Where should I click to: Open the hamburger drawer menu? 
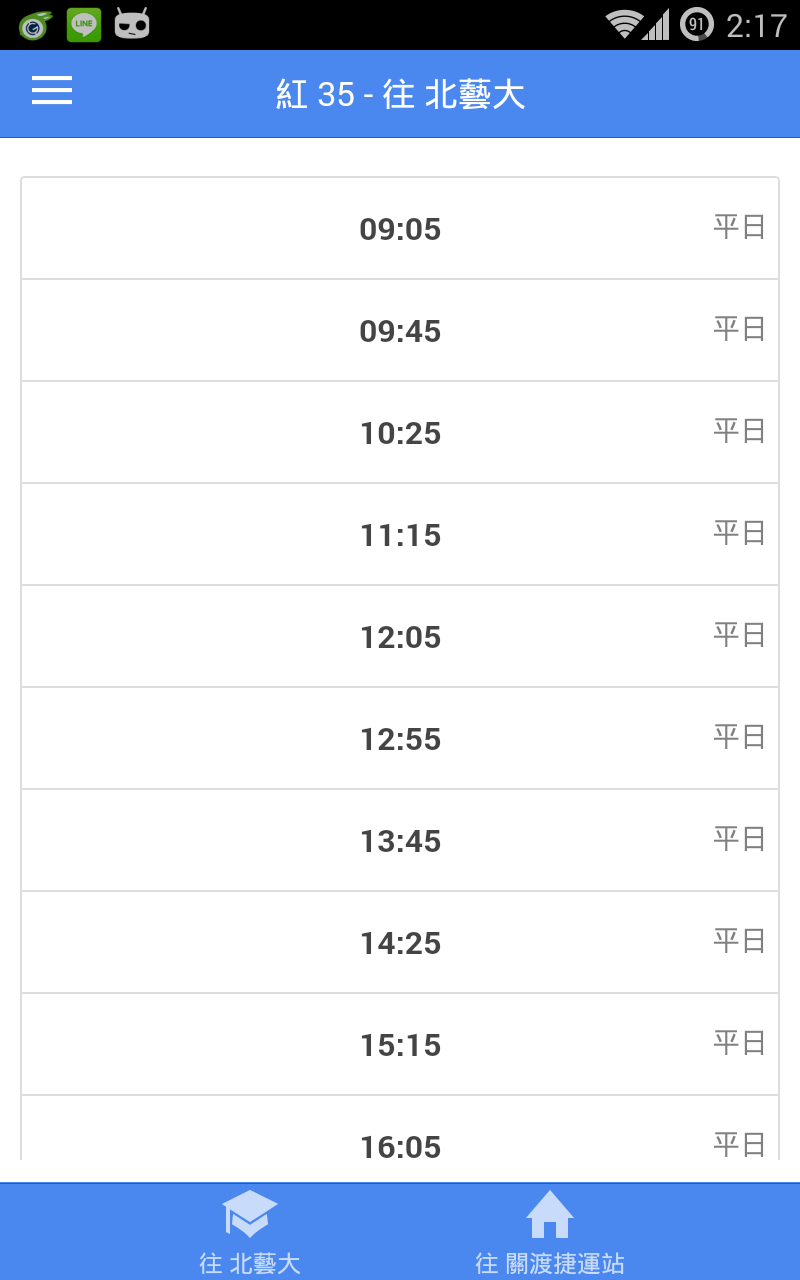(x=52, y=91)
